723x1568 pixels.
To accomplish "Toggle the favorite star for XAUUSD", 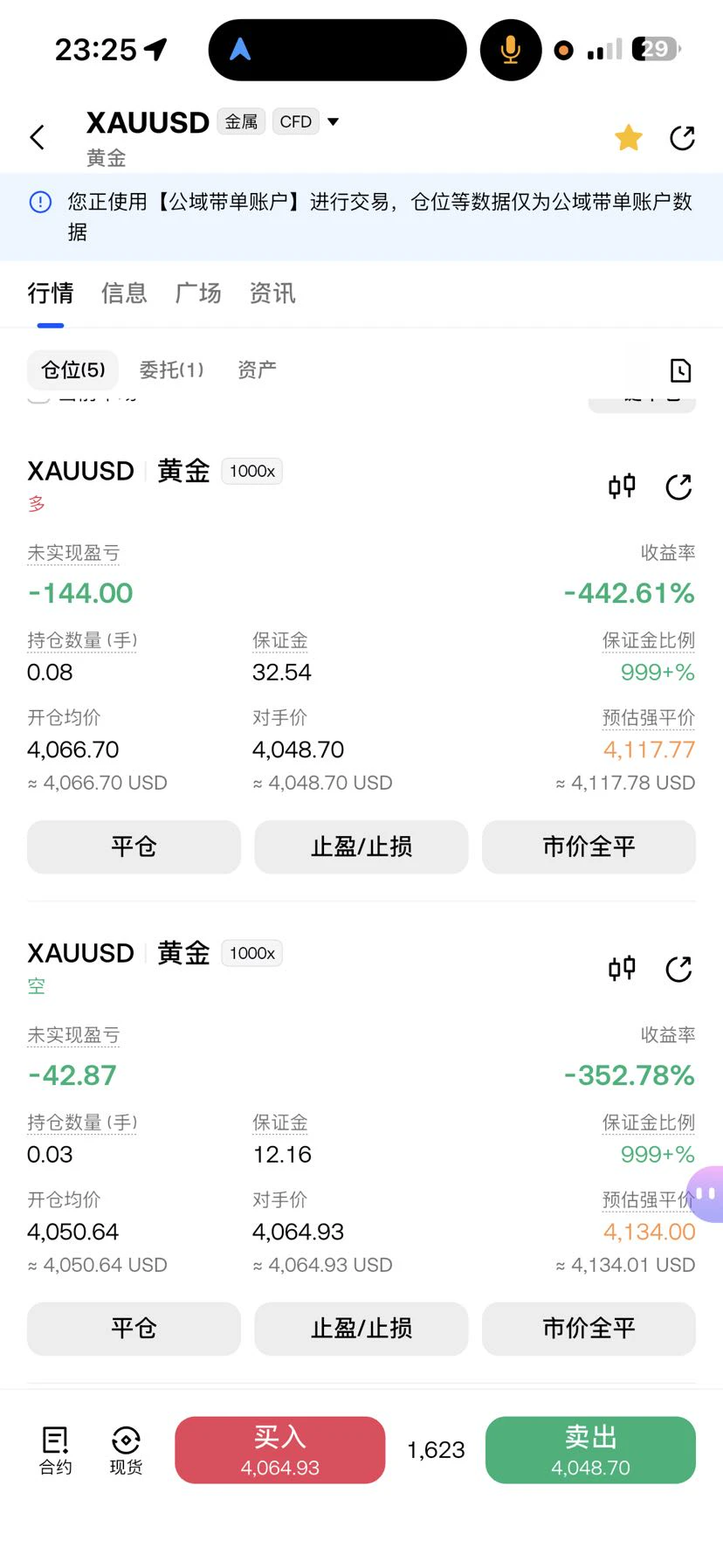I will (629, 137).
